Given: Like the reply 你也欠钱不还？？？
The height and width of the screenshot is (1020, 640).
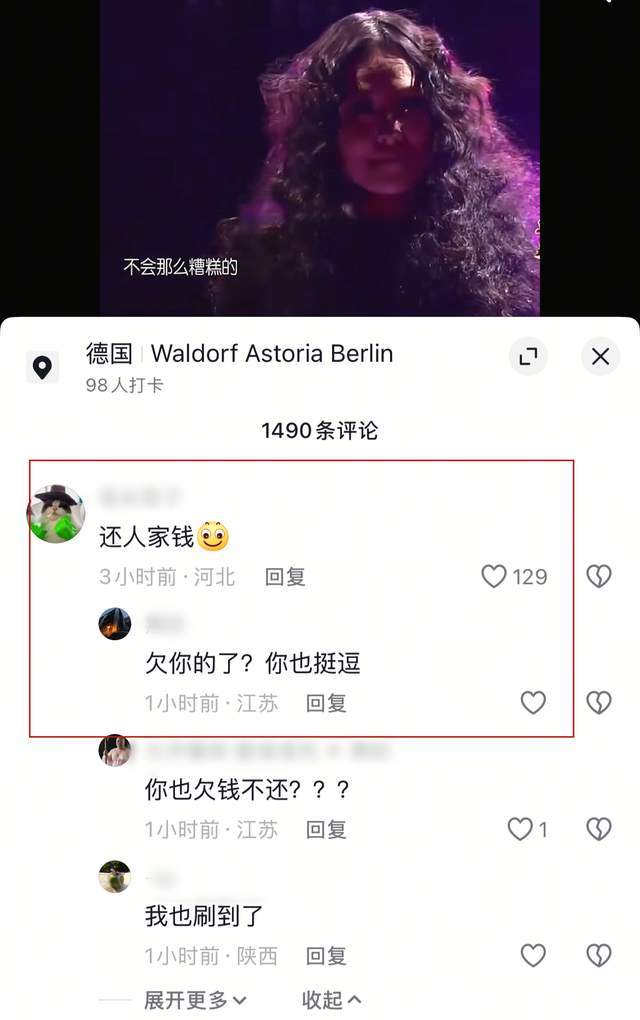Looking at the screenshot, I should (520, 829).
